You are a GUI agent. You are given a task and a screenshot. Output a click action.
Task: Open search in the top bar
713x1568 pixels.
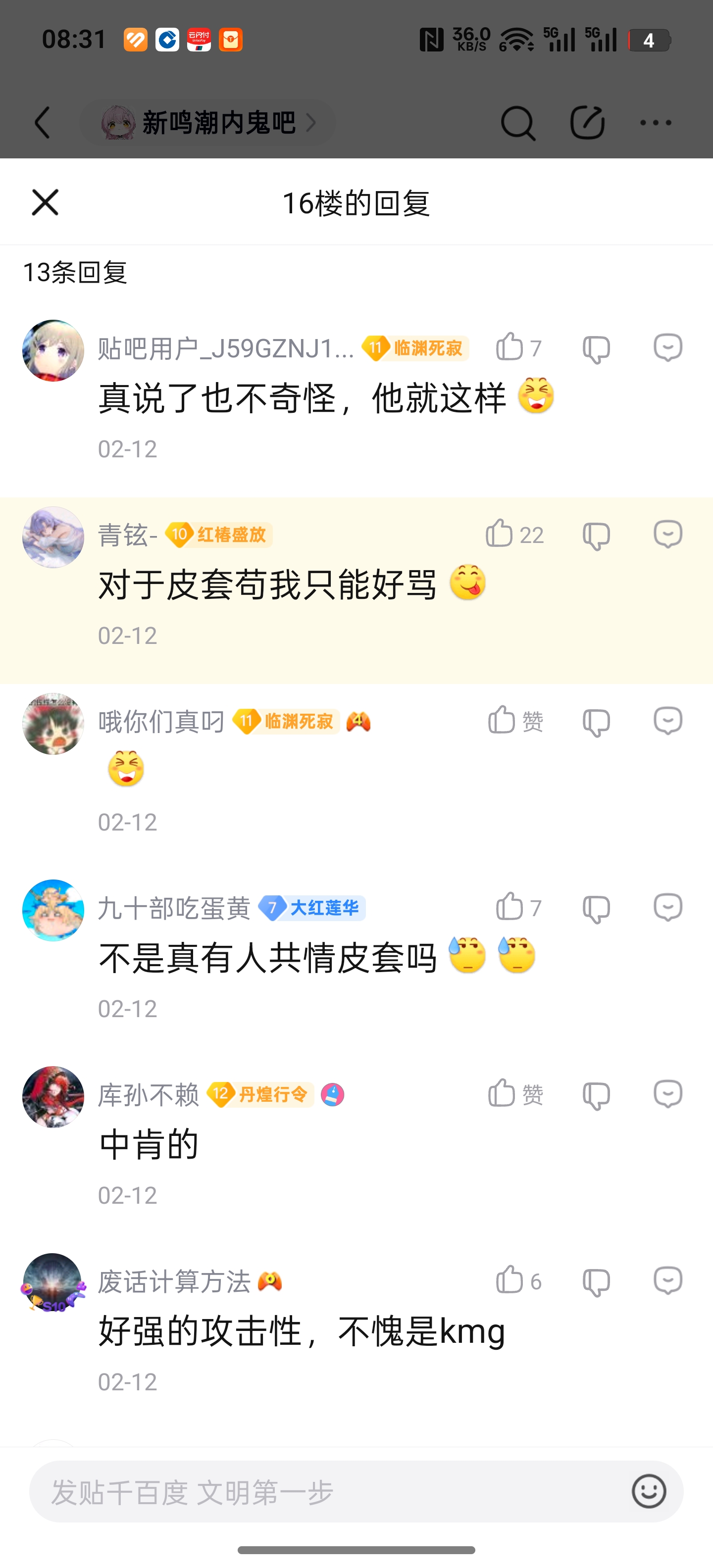point(517,123)
